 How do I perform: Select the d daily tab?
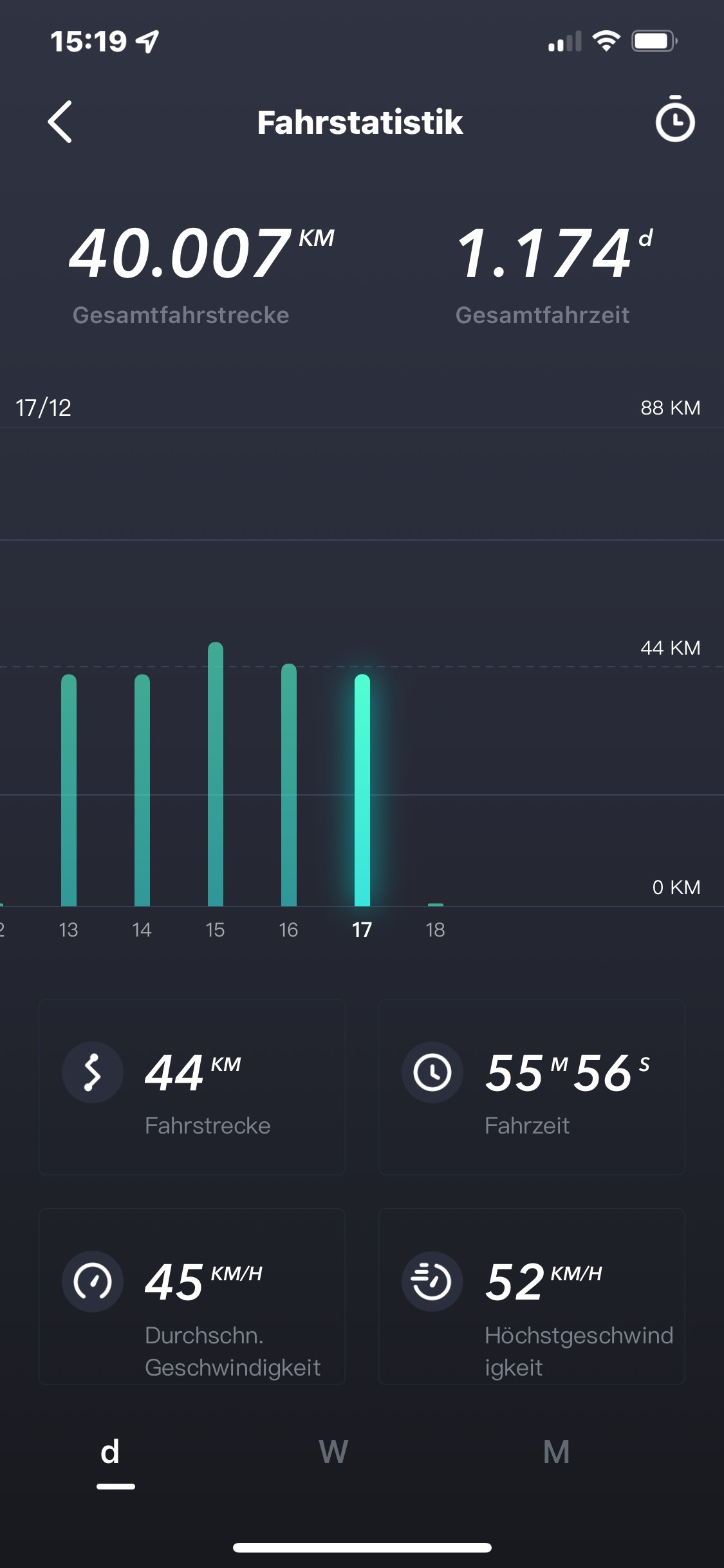(111, 1451)
